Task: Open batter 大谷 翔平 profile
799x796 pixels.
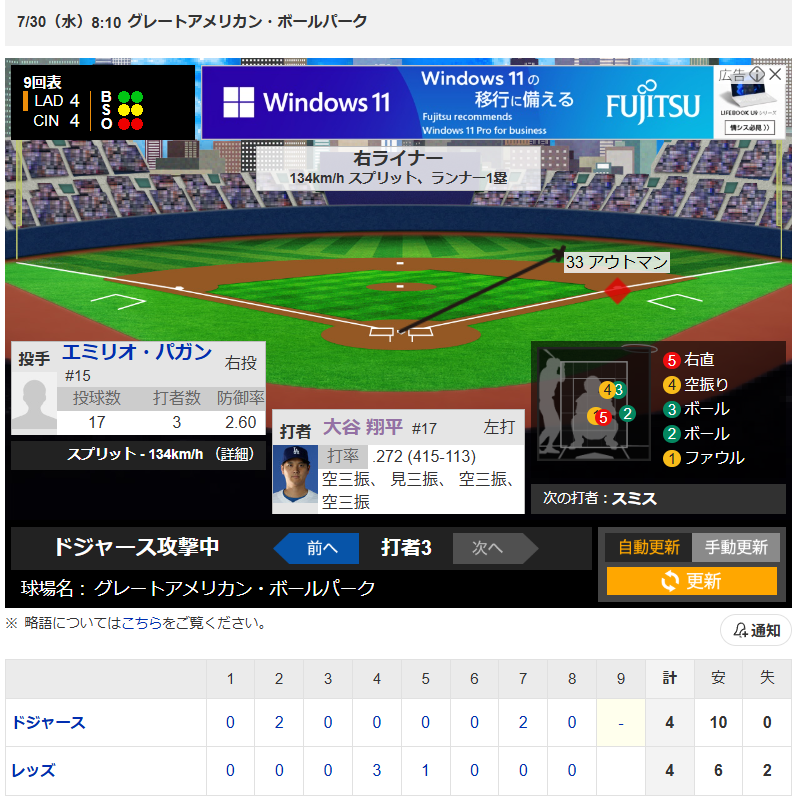Action: 362,427
